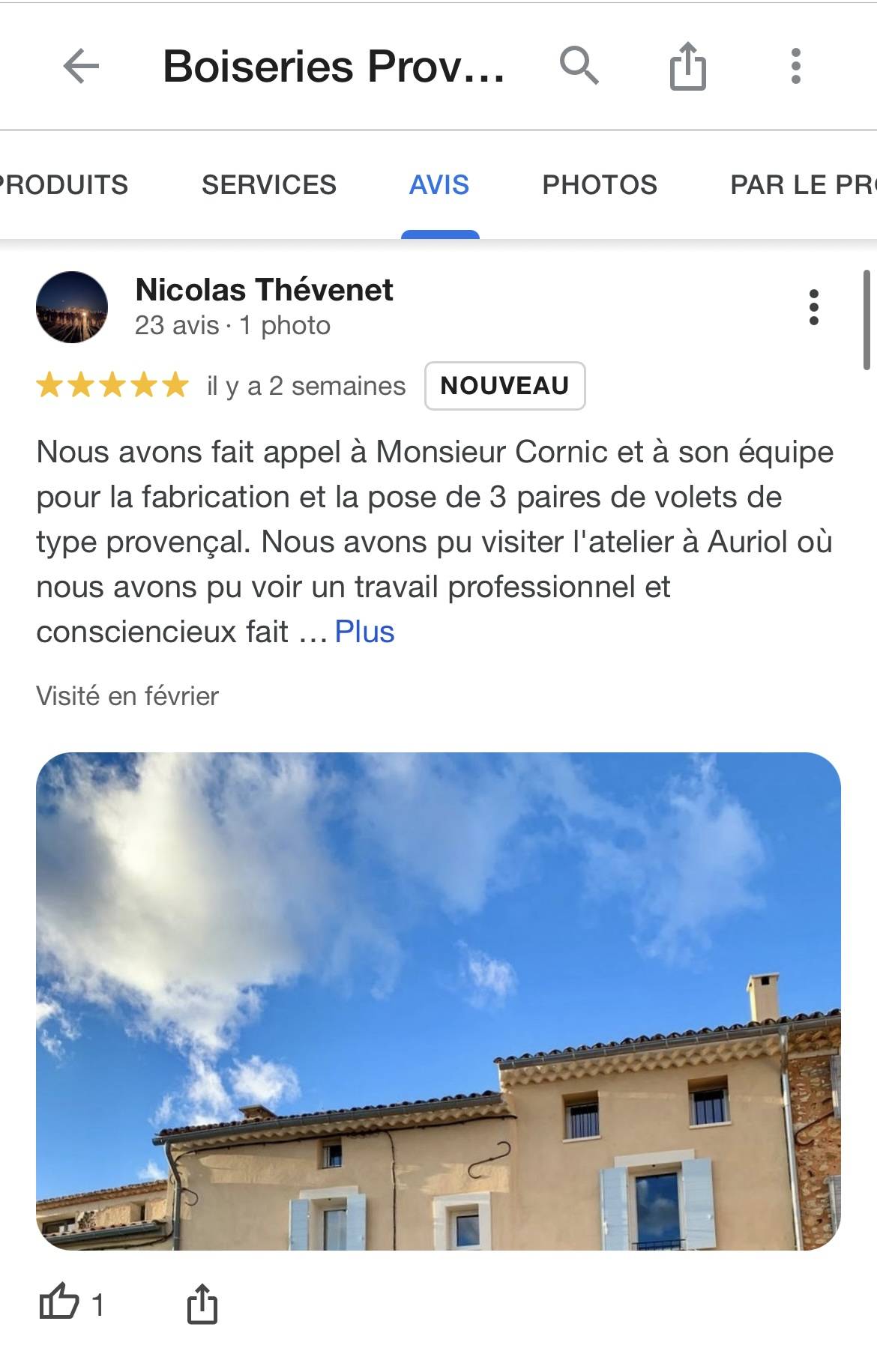Open the header overflow menu
Image resolution: width=877 pixels, height=1372 pixels.
(x=795, y=66)
